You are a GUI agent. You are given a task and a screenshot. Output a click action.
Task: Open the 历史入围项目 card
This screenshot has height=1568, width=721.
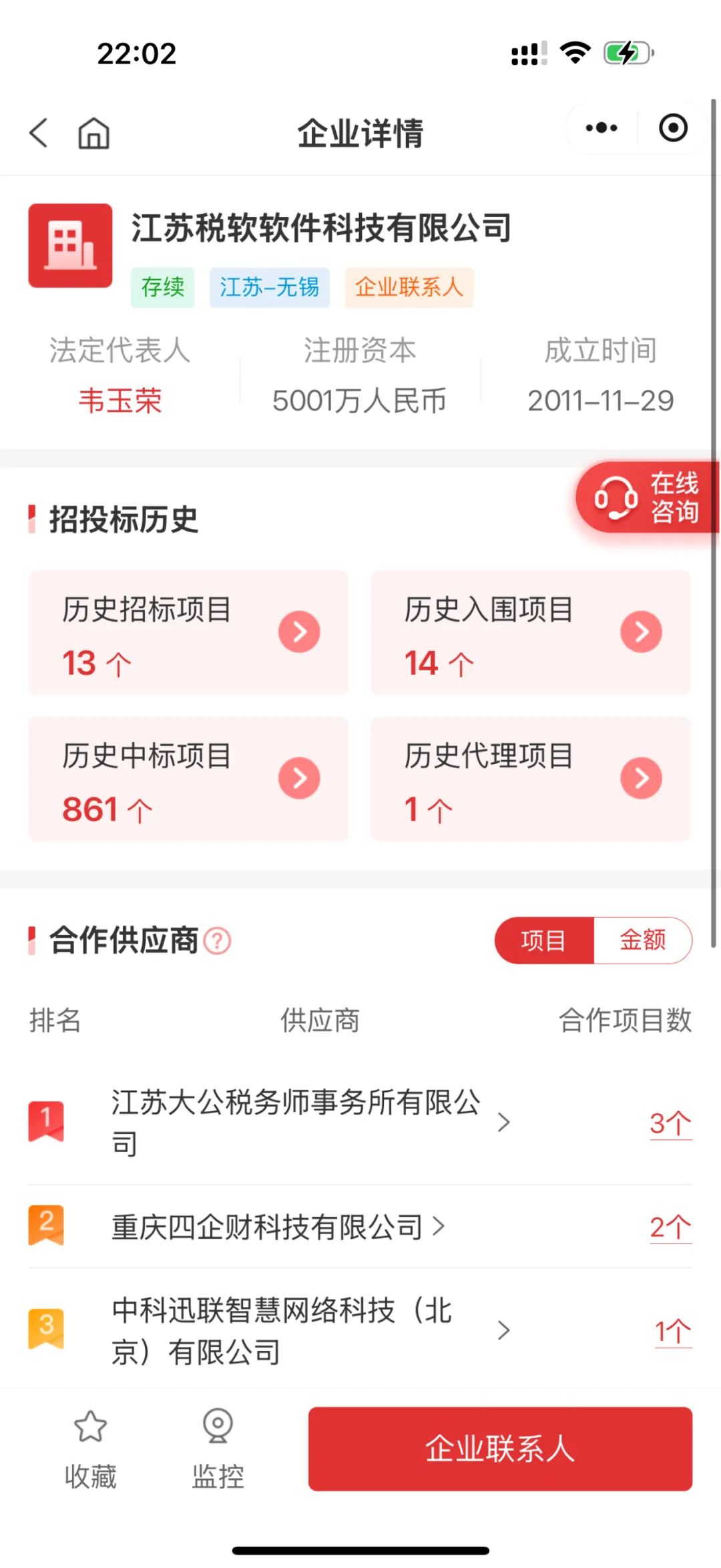pos(530,632)
